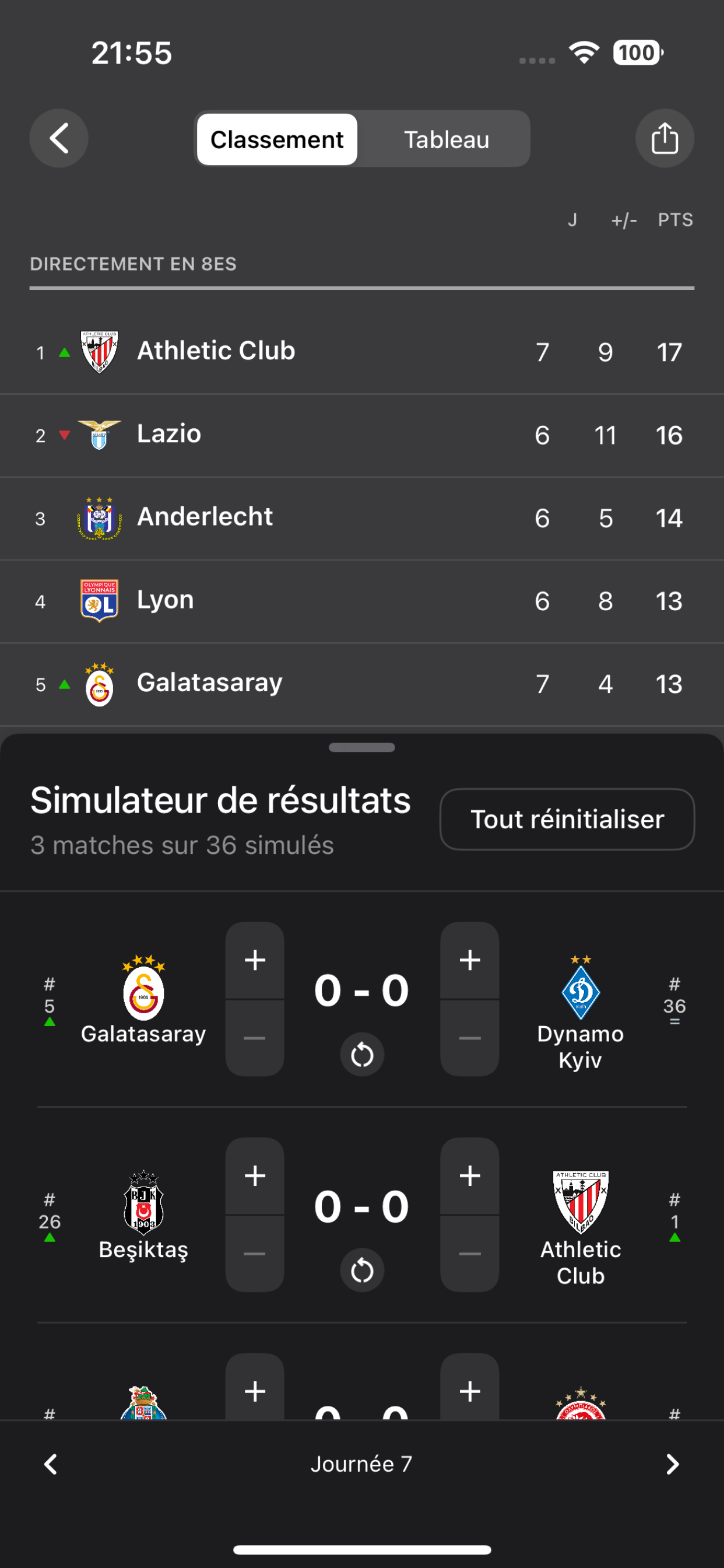Screen dimensions: 724x1568
Task: Go to the next matchday after Journée 7
Action: [672, 1464]
